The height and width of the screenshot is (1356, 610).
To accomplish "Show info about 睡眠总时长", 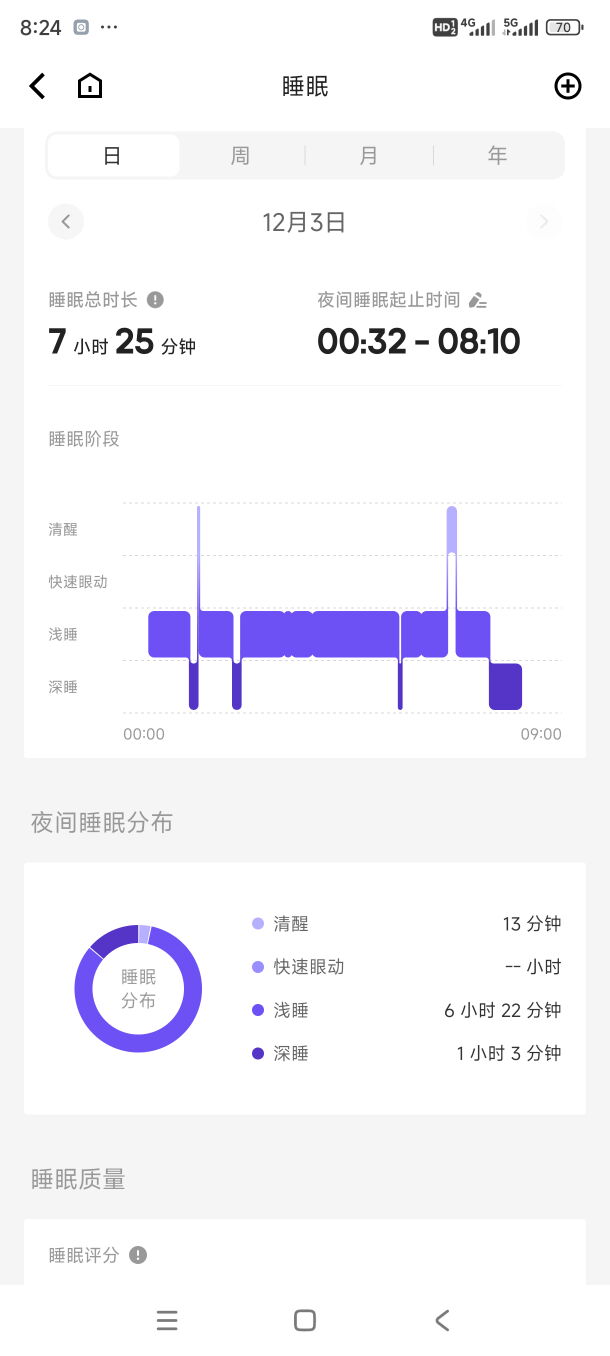I will [x=155, y=299].
